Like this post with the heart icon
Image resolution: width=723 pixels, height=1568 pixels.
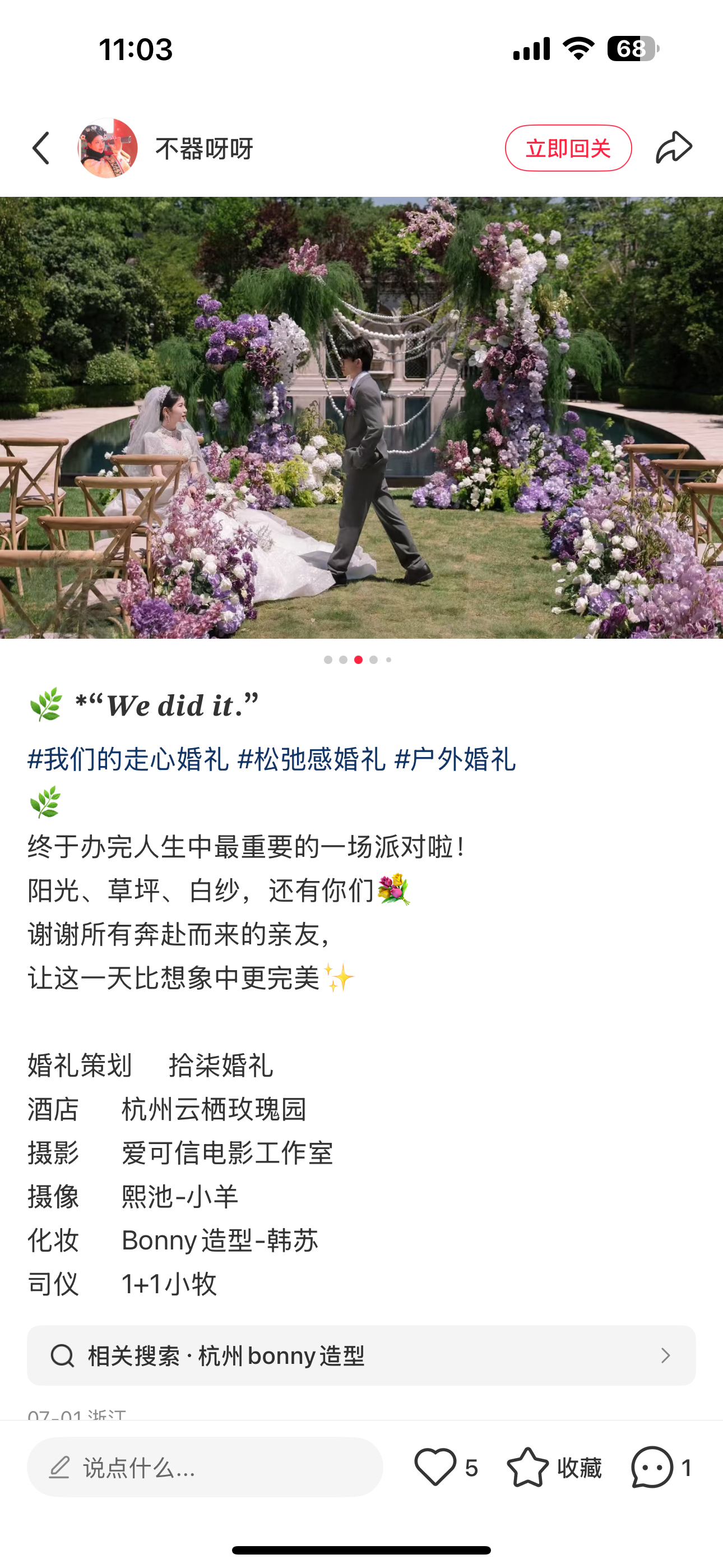click(435, 1468)
